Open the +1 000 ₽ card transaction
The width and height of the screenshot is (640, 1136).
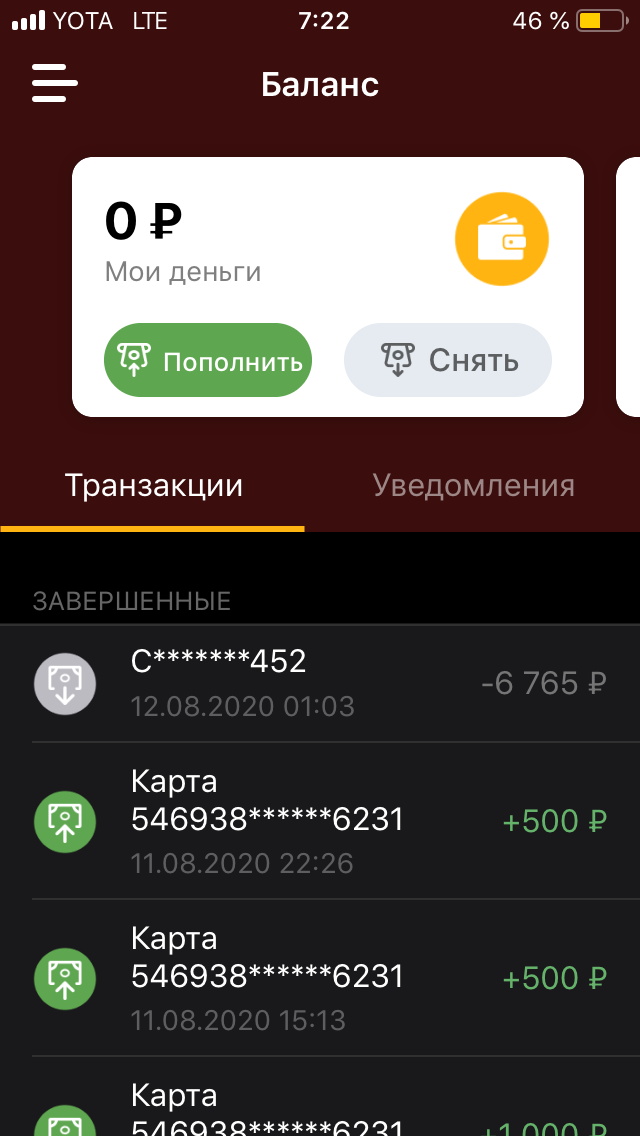(x=320, y=1097)
